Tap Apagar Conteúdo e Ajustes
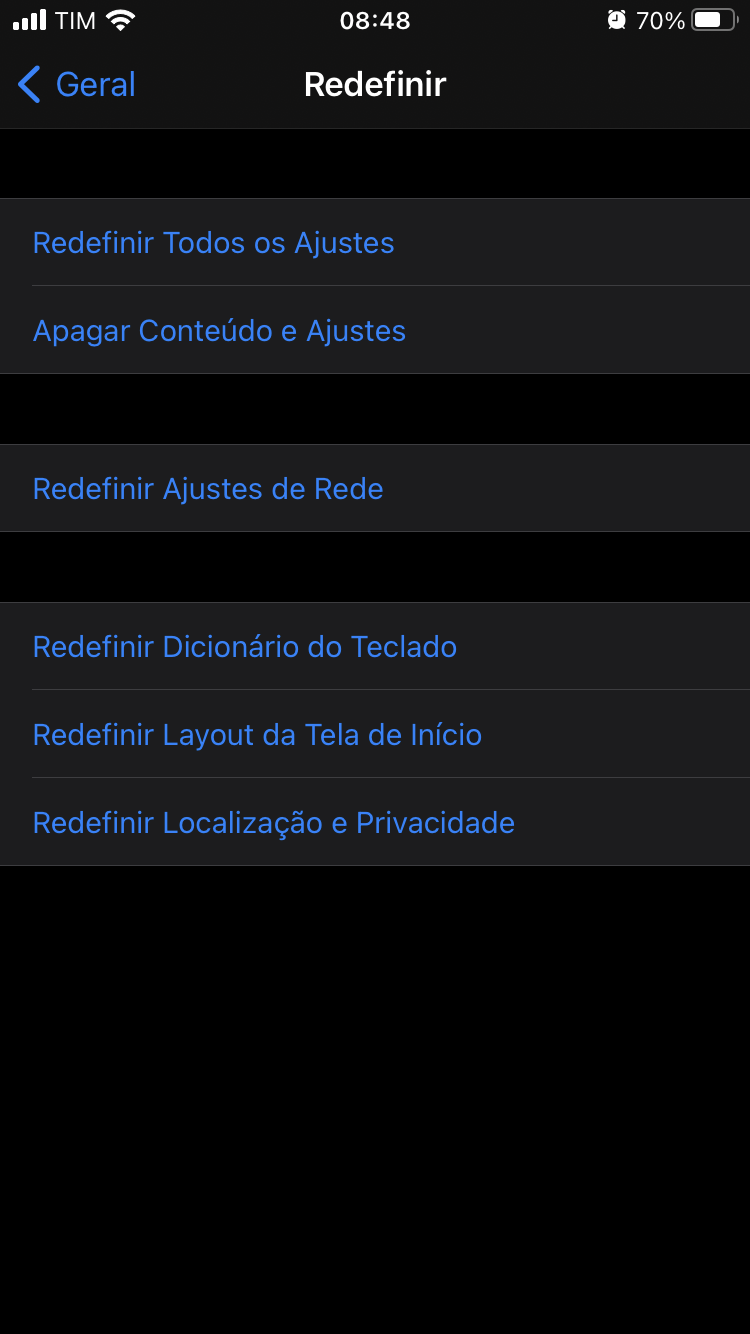Screen dimensions: 750x1334 (220, 331)
